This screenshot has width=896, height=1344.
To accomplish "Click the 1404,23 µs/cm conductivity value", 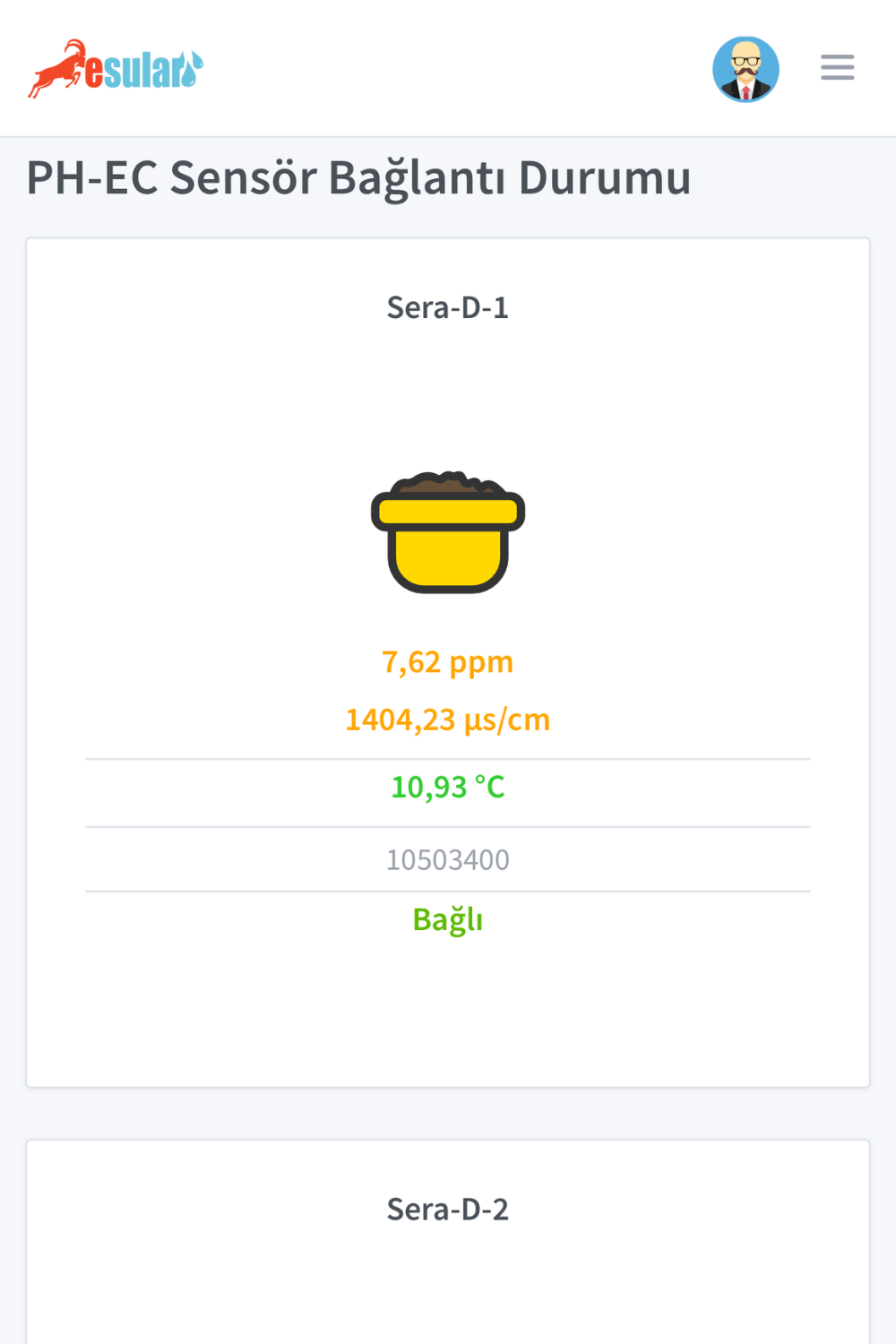I will click(448, 719).
